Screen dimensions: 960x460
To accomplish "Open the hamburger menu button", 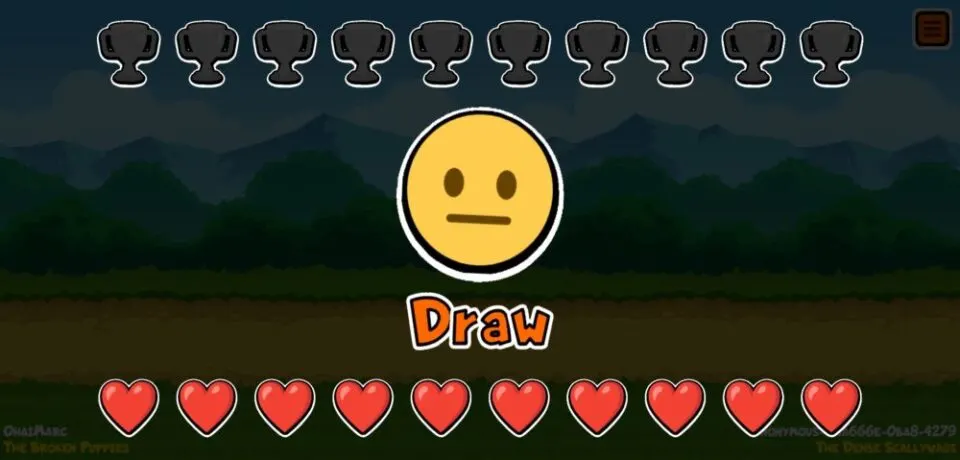I will (x=932, y=29).
